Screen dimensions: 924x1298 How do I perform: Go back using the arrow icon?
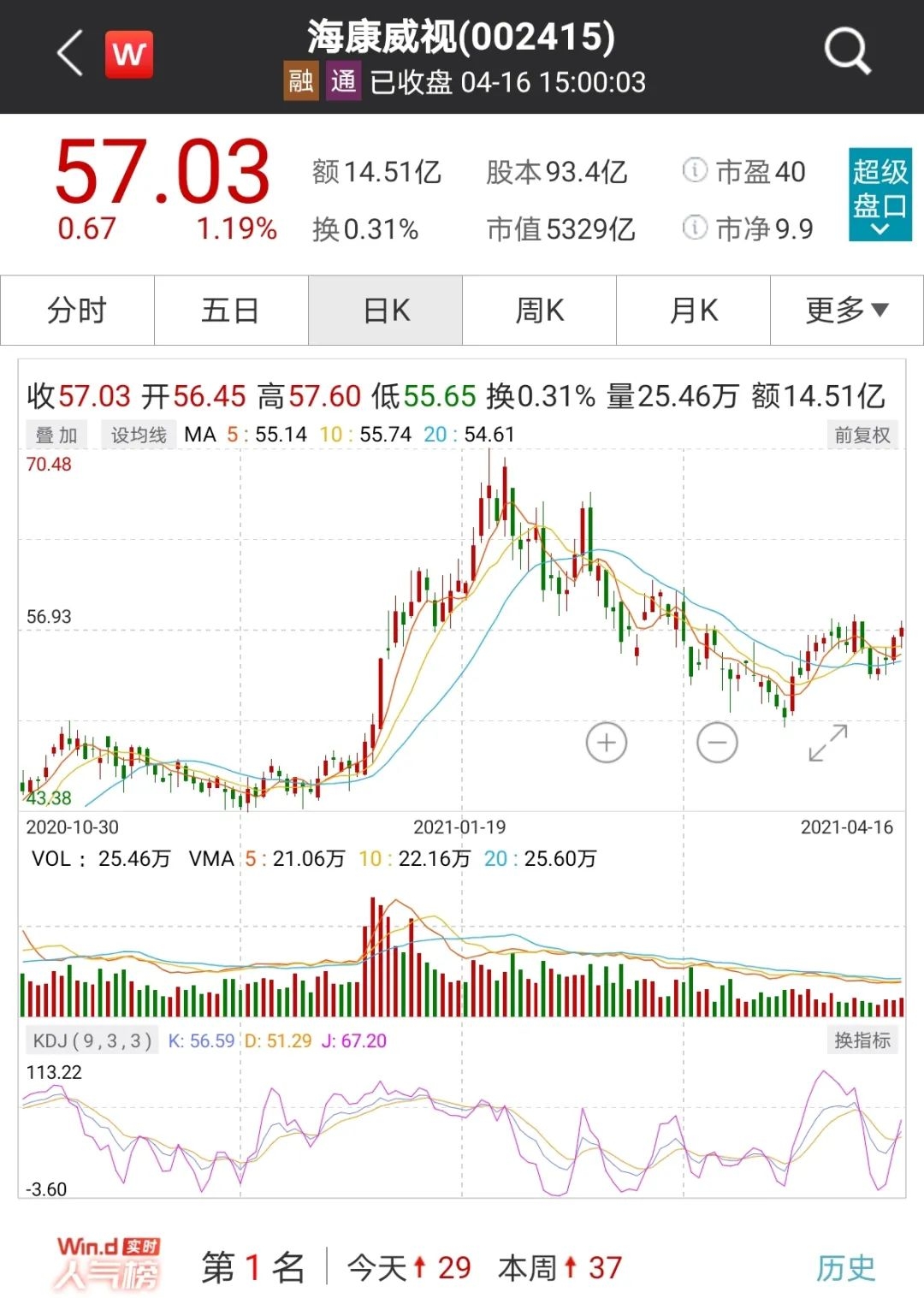[x=70, y=54]
